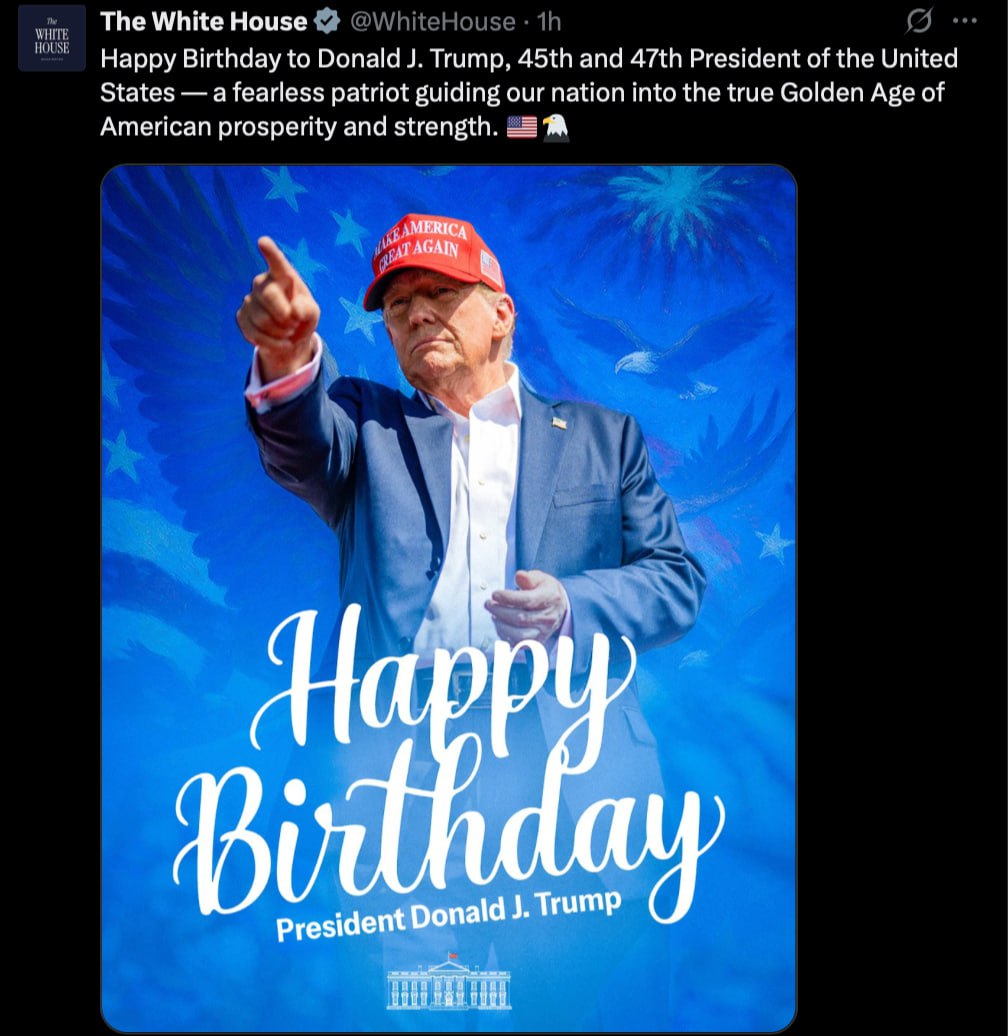Screen dimensions: 1008x1036
Task: Open the Grok icon on the post
Action: [x=919, y=20]
